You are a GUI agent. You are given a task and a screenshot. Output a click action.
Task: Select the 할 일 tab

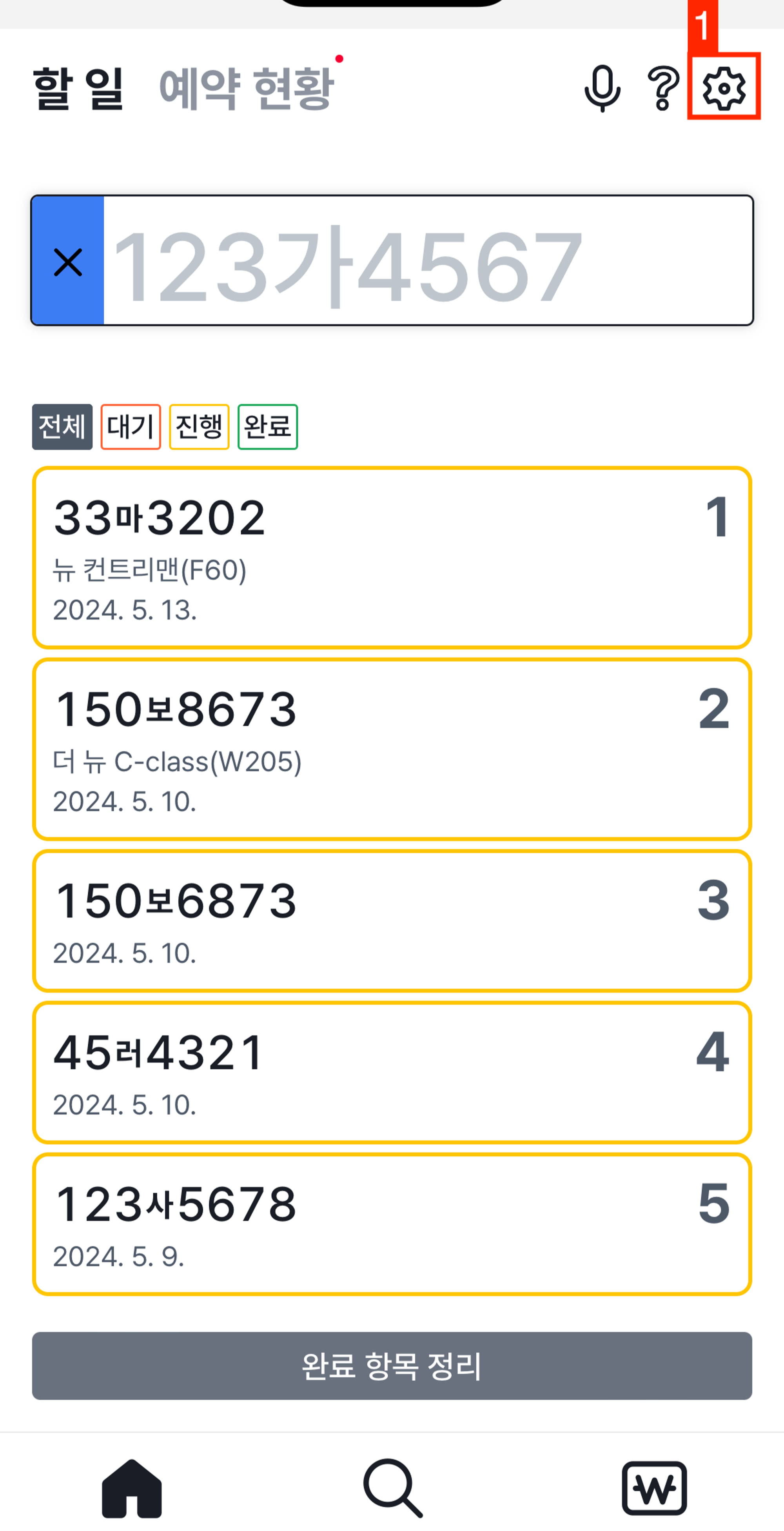[x=78, y=88]
